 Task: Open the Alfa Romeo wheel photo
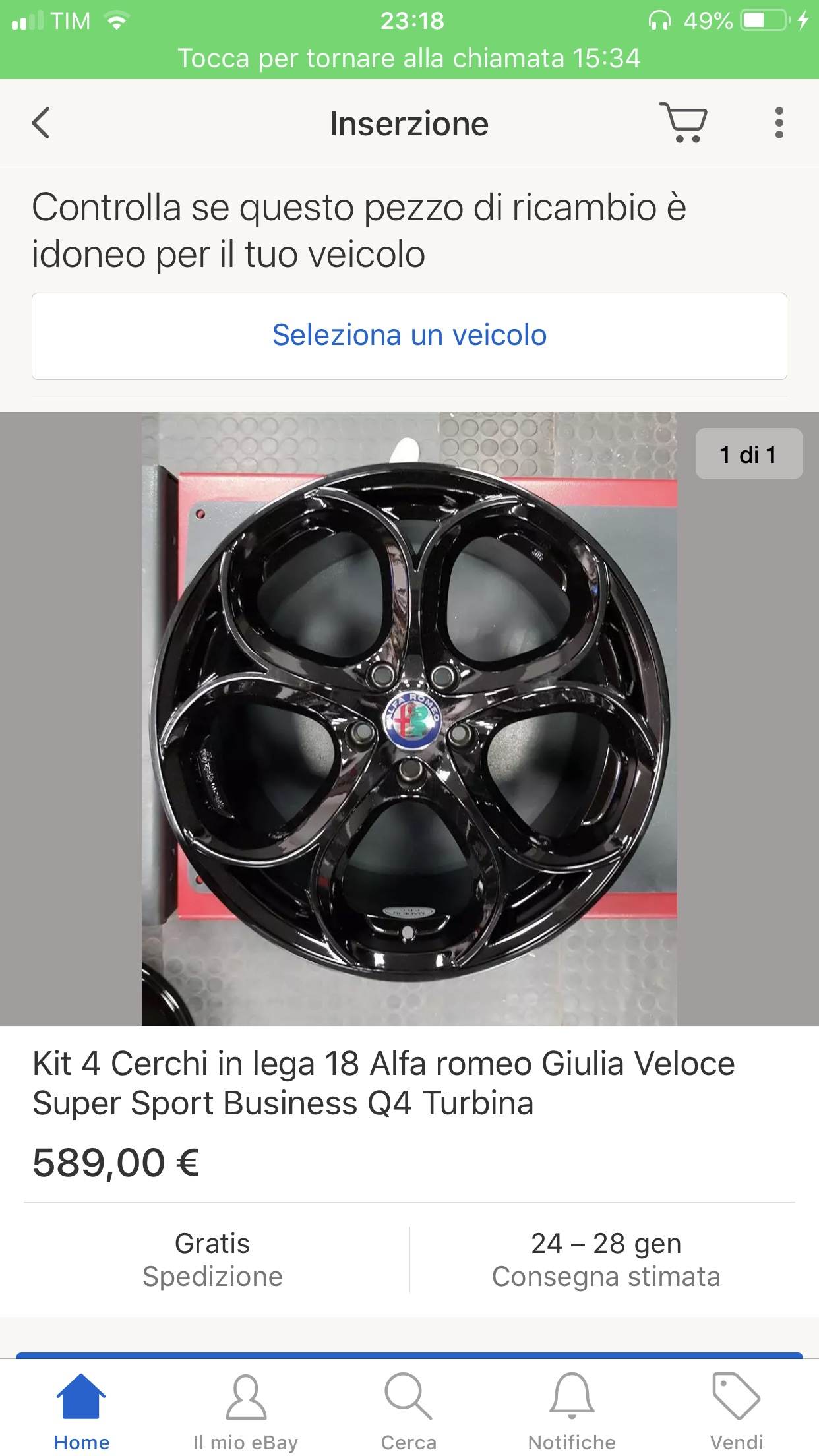409,719
